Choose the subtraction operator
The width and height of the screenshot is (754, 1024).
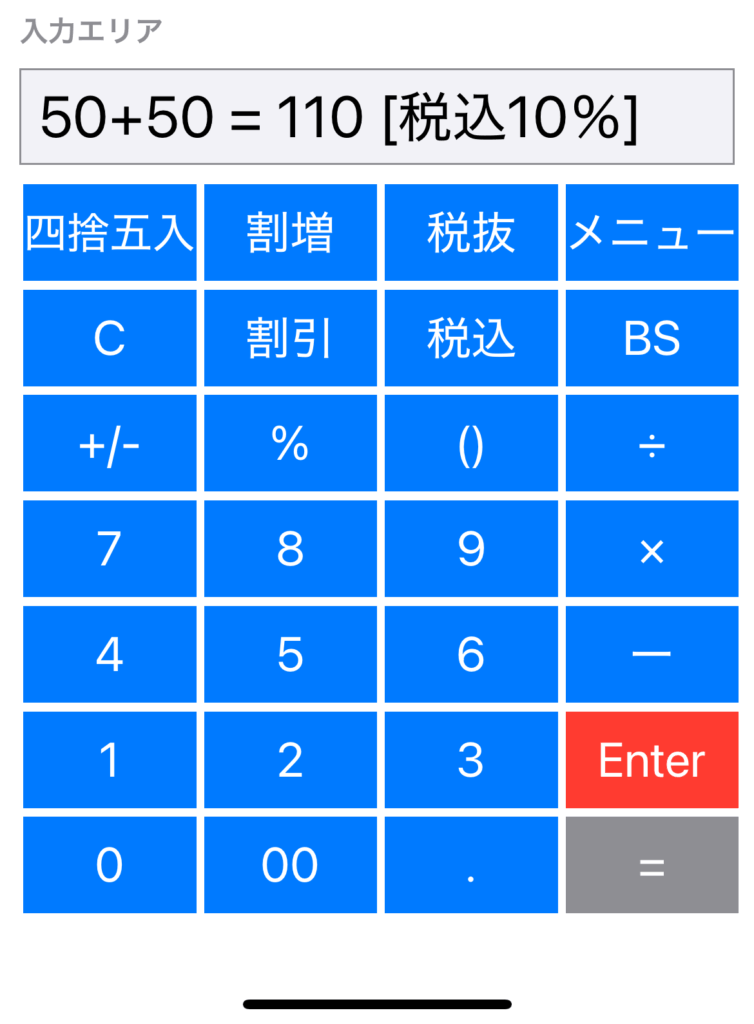(x=652, y=654)
